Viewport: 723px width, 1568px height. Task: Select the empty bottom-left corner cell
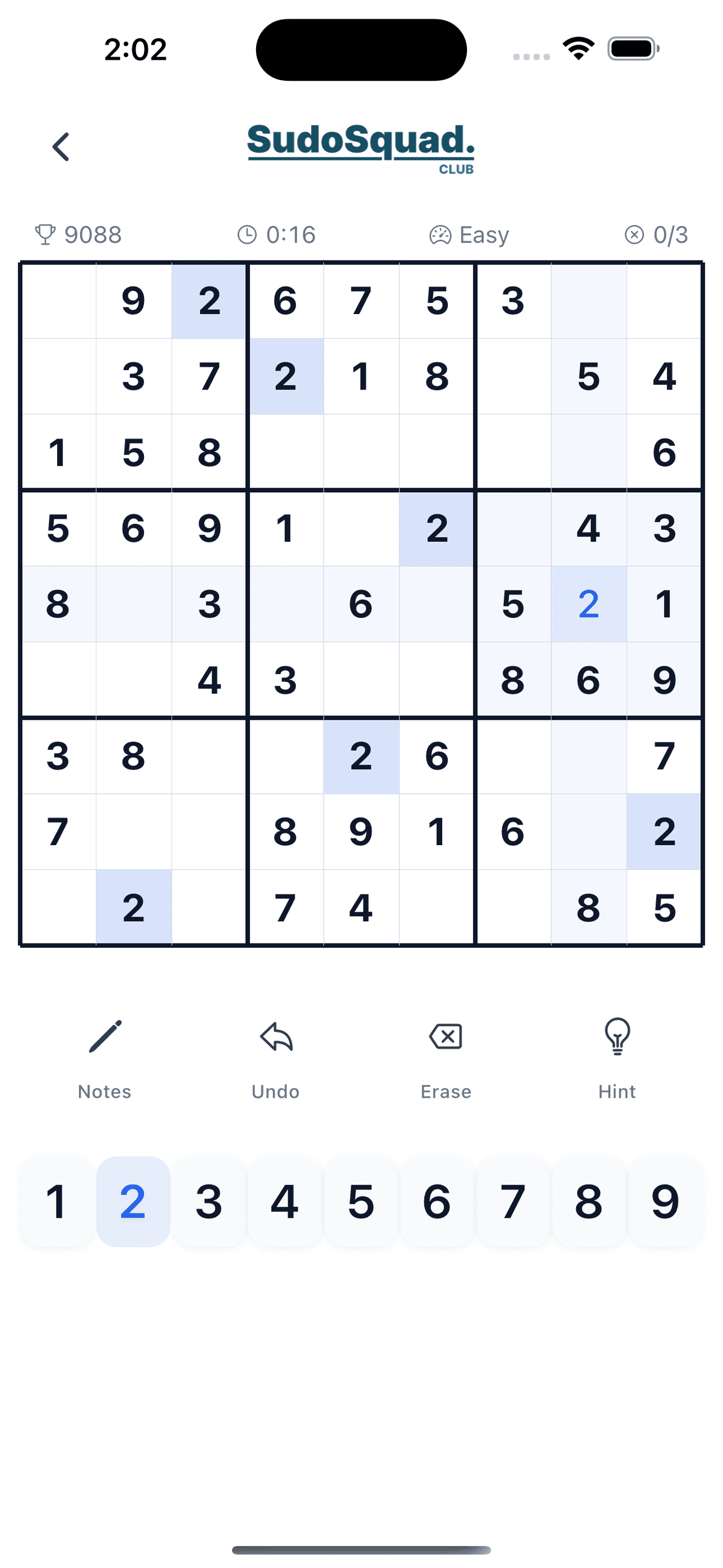click(58, 907)
